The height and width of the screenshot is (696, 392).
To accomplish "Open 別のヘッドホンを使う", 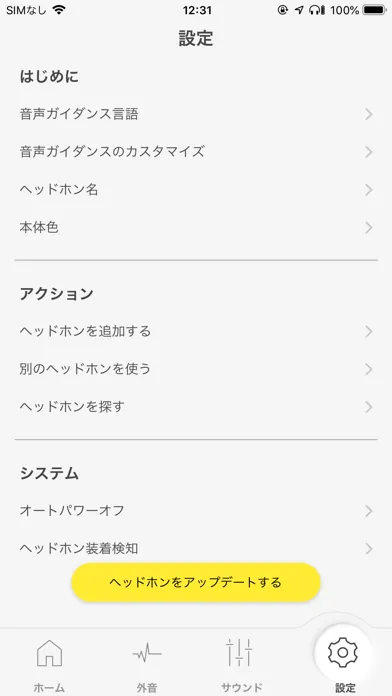I will (x=196, y=369).
